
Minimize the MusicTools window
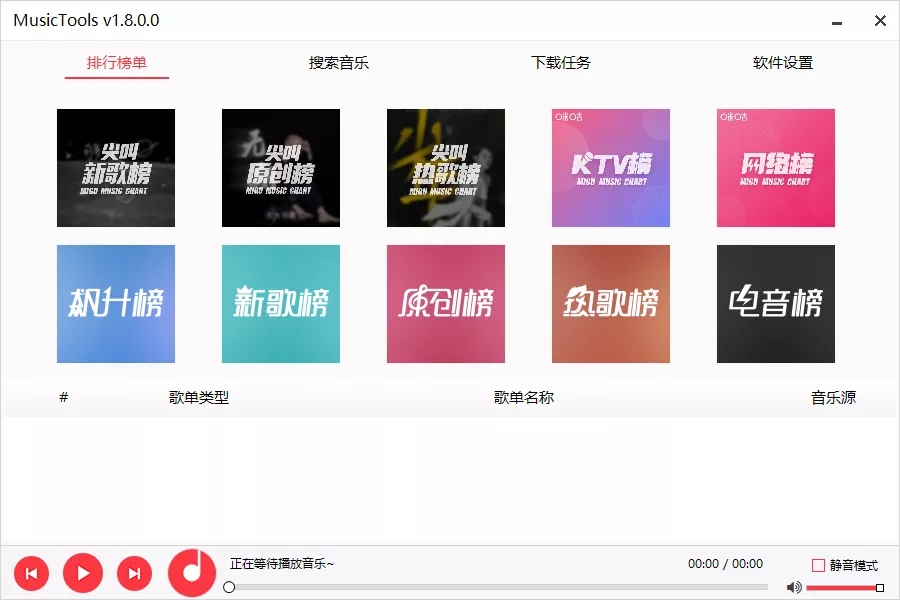coord(836,21)
